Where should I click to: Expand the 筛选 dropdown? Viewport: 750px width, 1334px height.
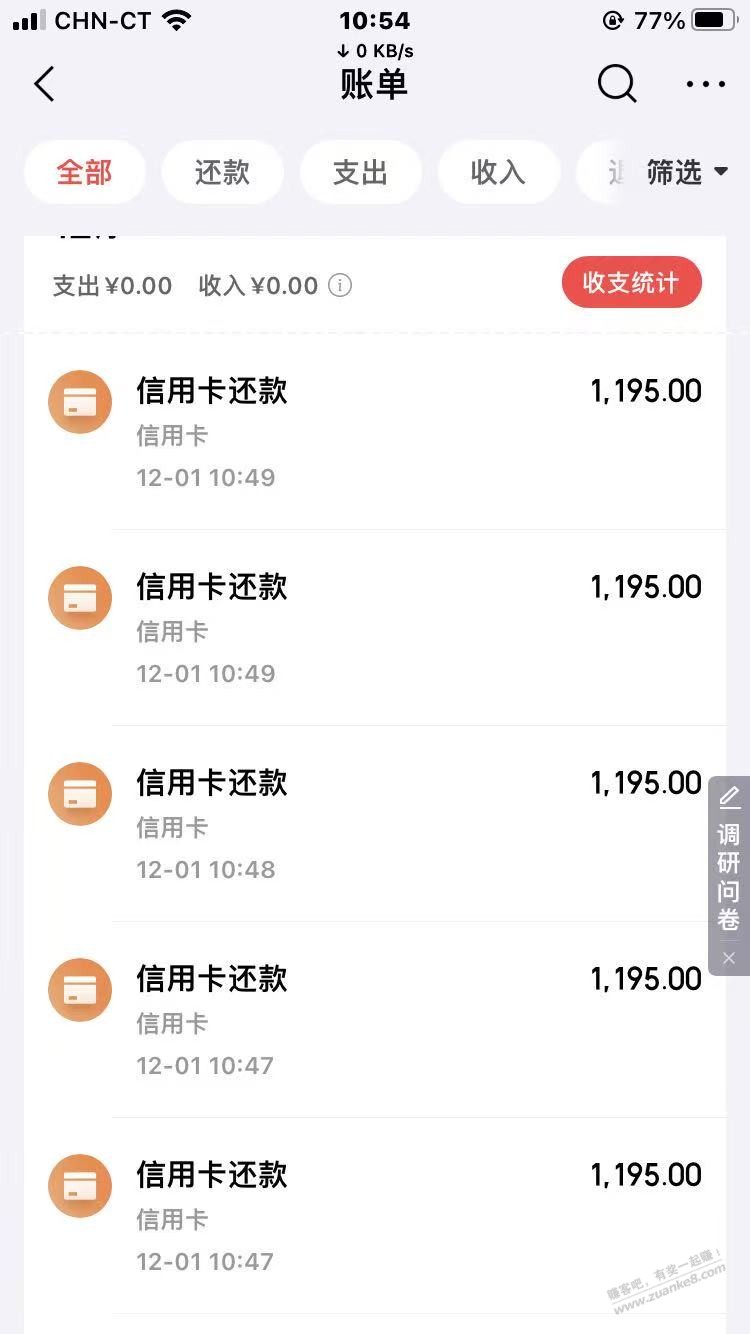point(687,173)
